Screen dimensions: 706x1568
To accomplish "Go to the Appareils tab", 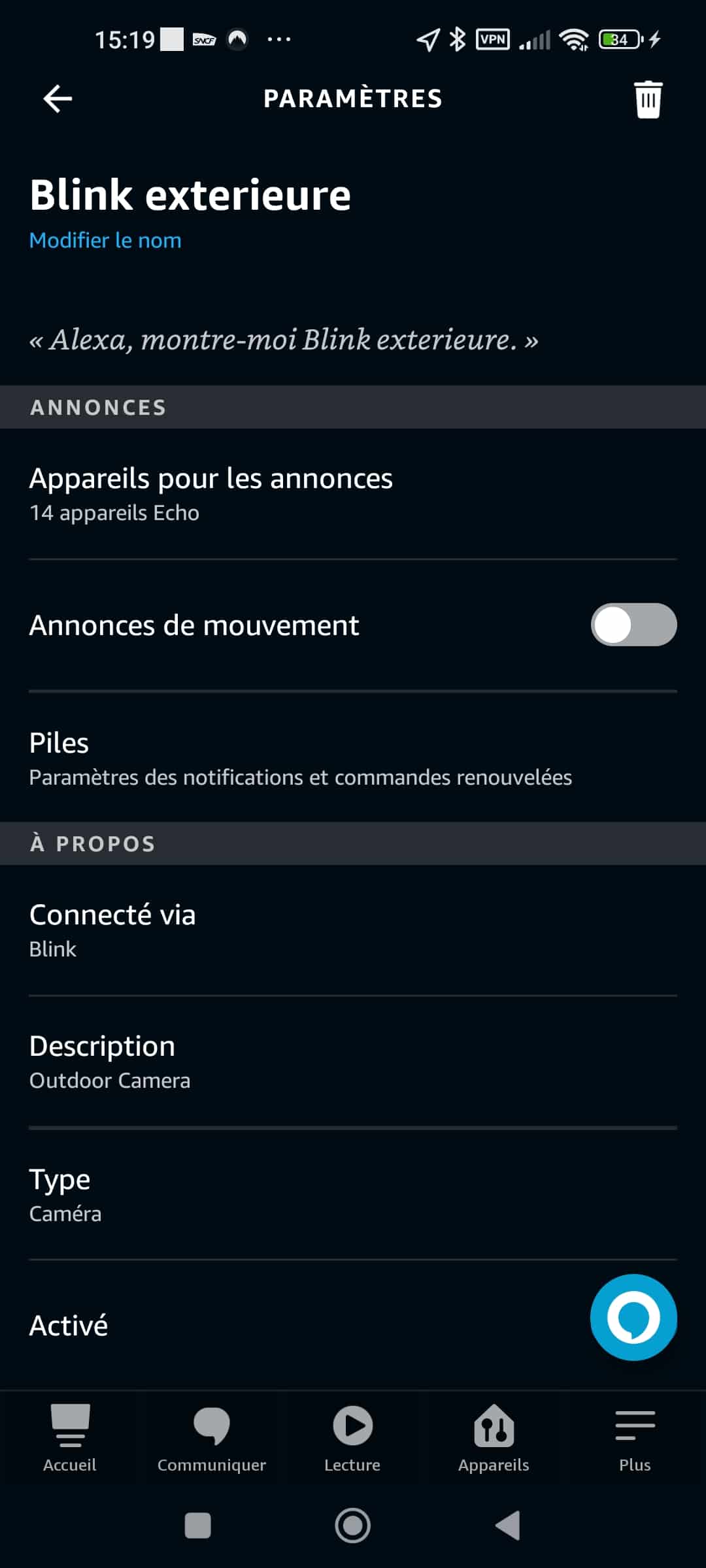I will (494, 1438).
